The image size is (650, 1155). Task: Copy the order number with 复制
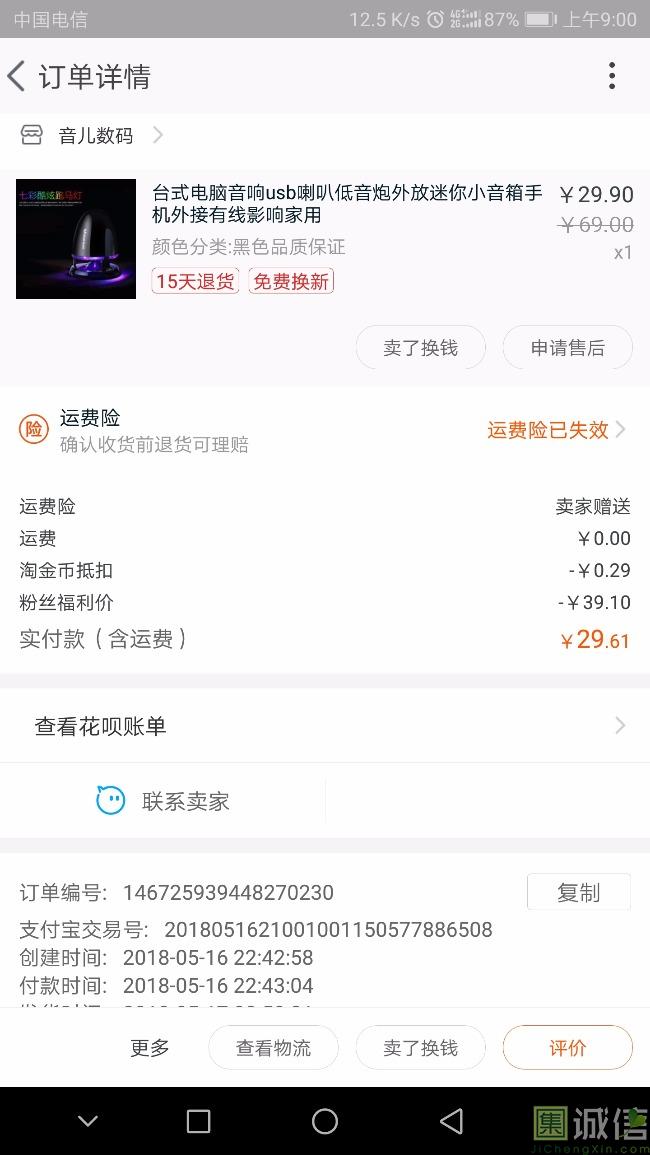coord(578,892)
